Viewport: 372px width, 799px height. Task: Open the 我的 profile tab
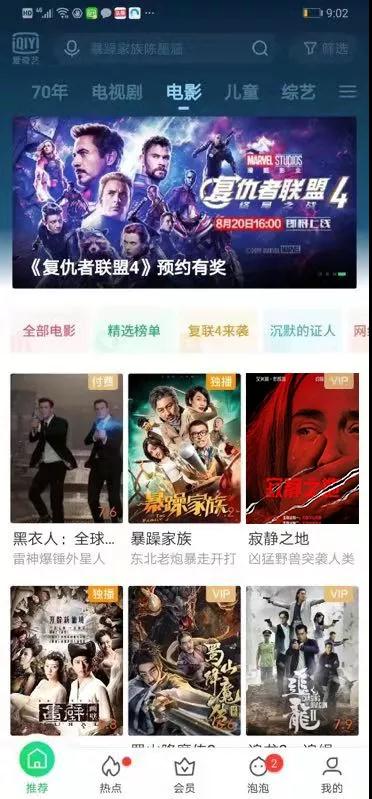[x=332, y=774]
